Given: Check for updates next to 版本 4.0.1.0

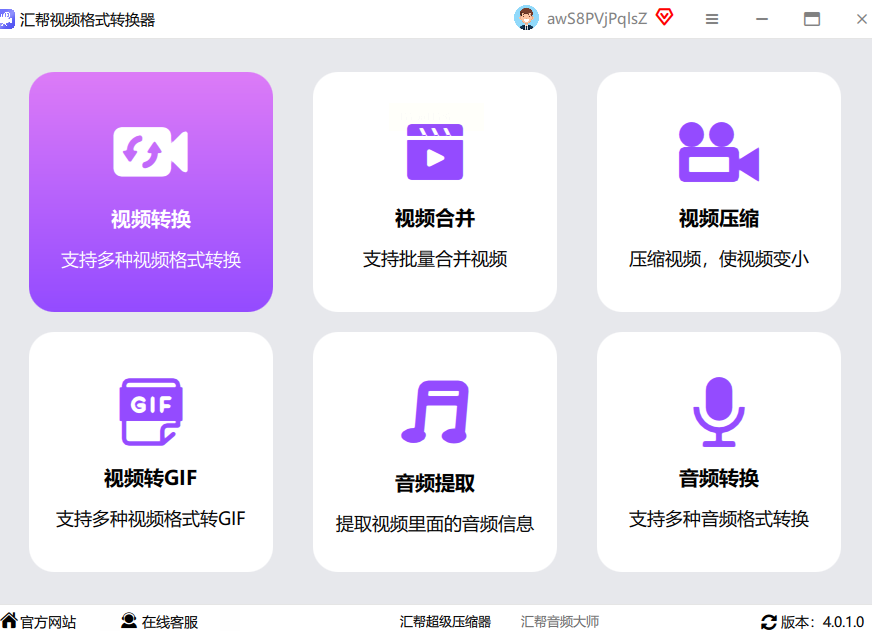Looking at the screenshot, I should click(769, 621).
